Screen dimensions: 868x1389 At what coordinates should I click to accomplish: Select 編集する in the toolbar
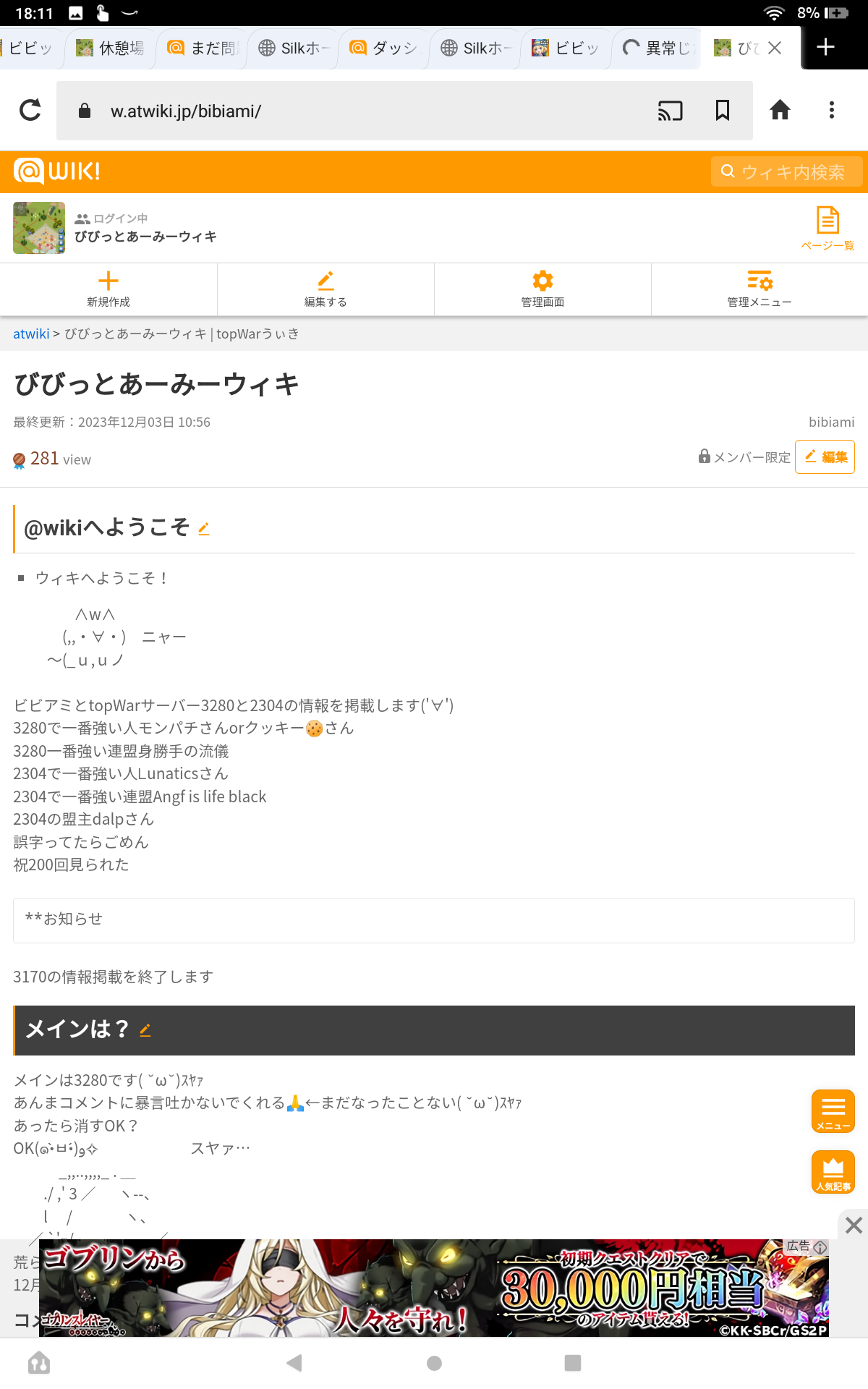click(325, 289)
